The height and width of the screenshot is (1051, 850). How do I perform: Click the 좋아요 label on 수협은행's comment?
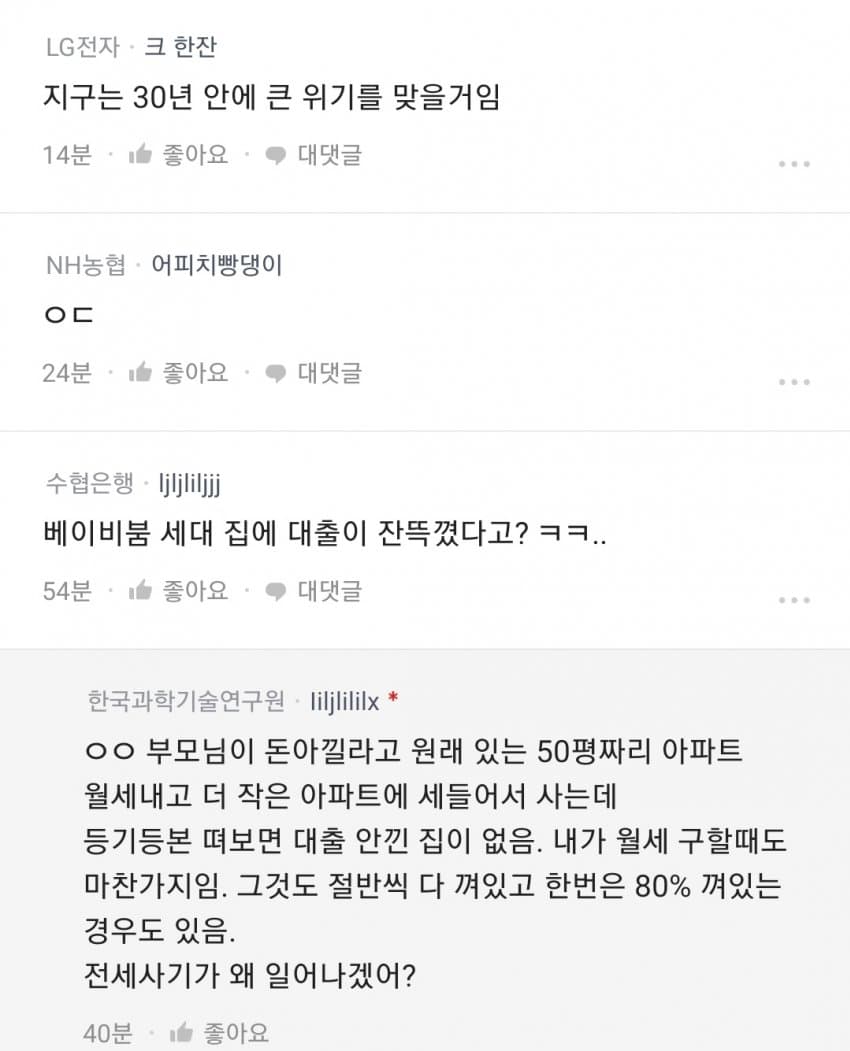[x=195, y=590]
